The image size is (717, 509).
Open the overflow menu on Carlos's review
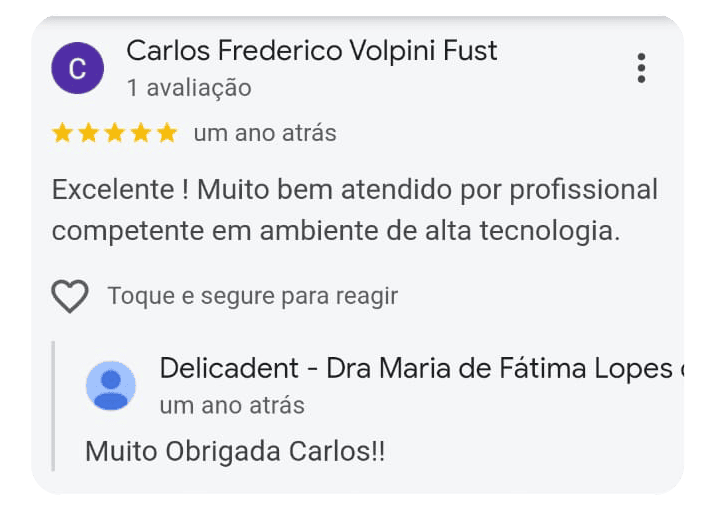[641, 68]
